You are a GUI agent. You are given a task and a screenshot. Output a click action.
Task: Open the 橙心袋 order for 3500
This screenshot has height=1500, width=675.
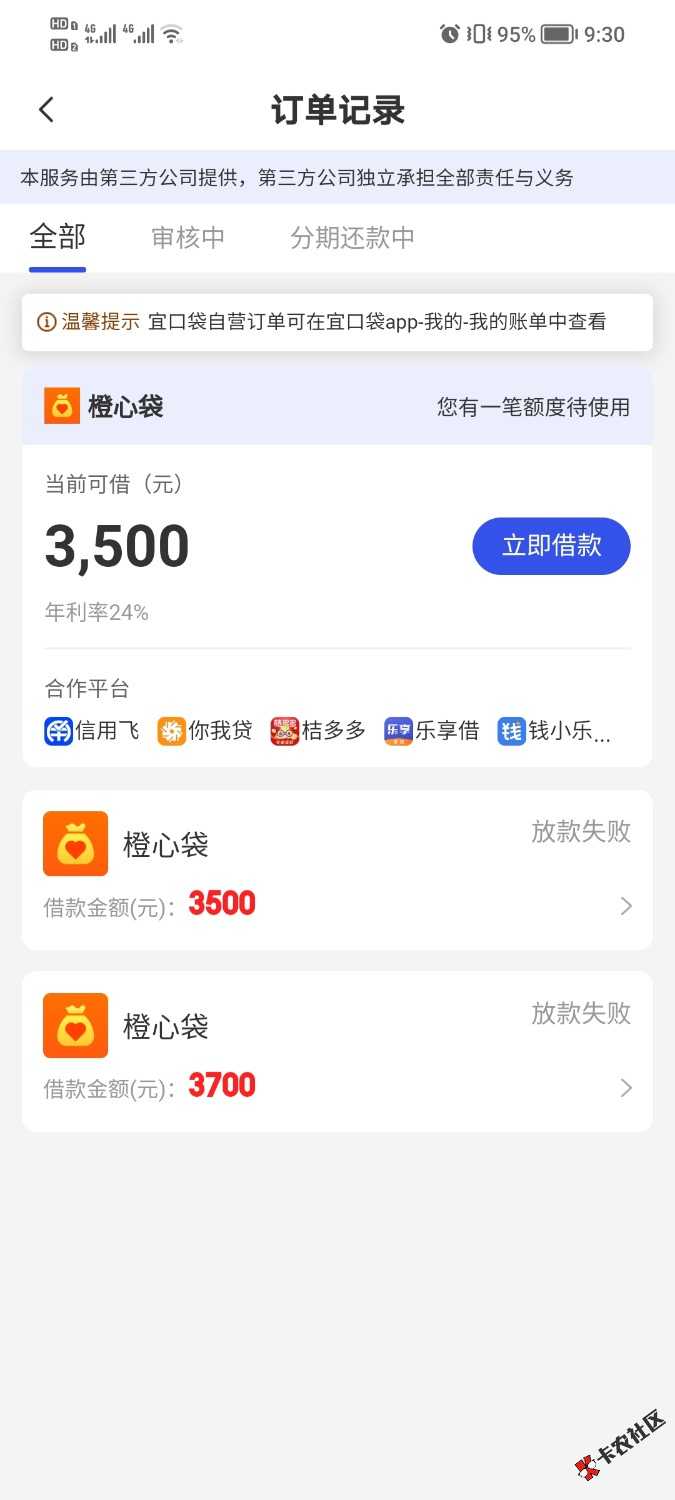(337, 870)
